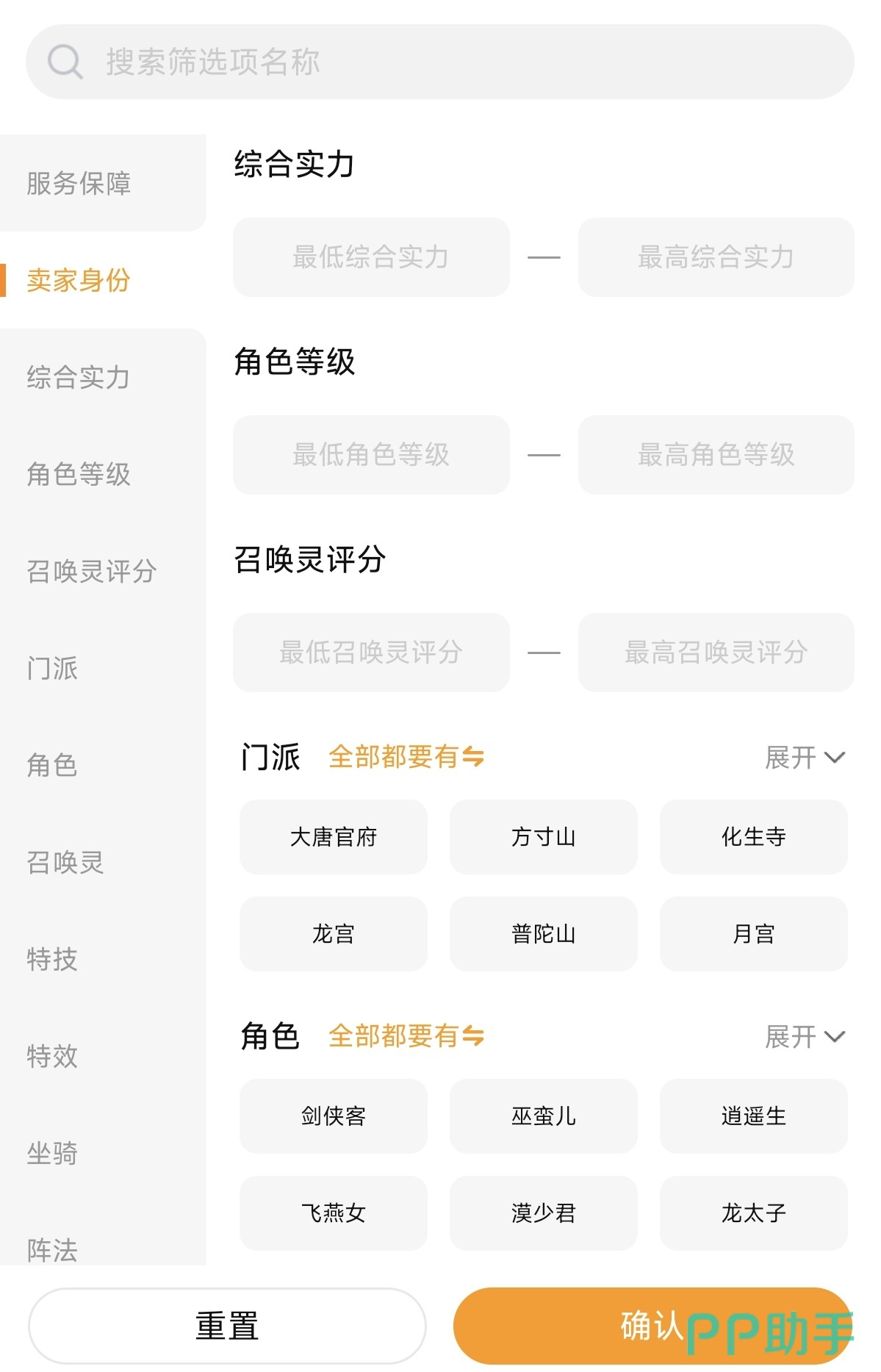Image resolution: width=881 pixels, height=1372 pixels.
Task: Switch to 特技 filter category
Action: pos(52,959)
